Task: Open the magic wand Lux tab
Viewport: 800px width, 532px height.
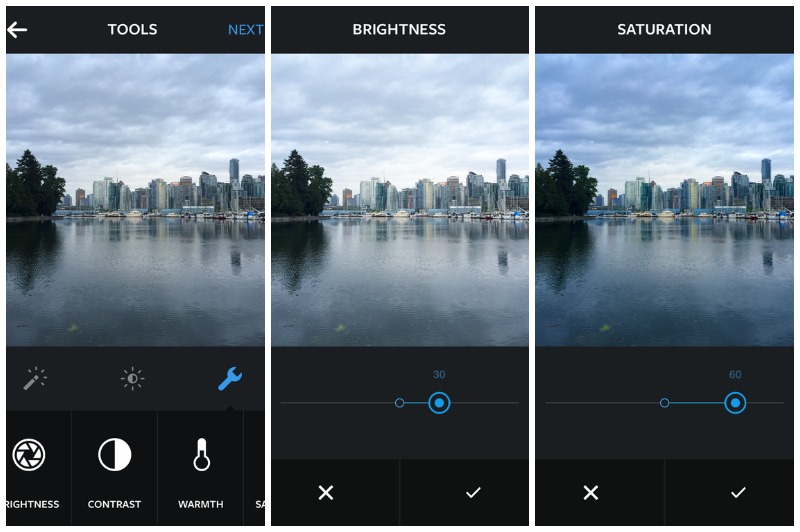Action: coord(35,378)
